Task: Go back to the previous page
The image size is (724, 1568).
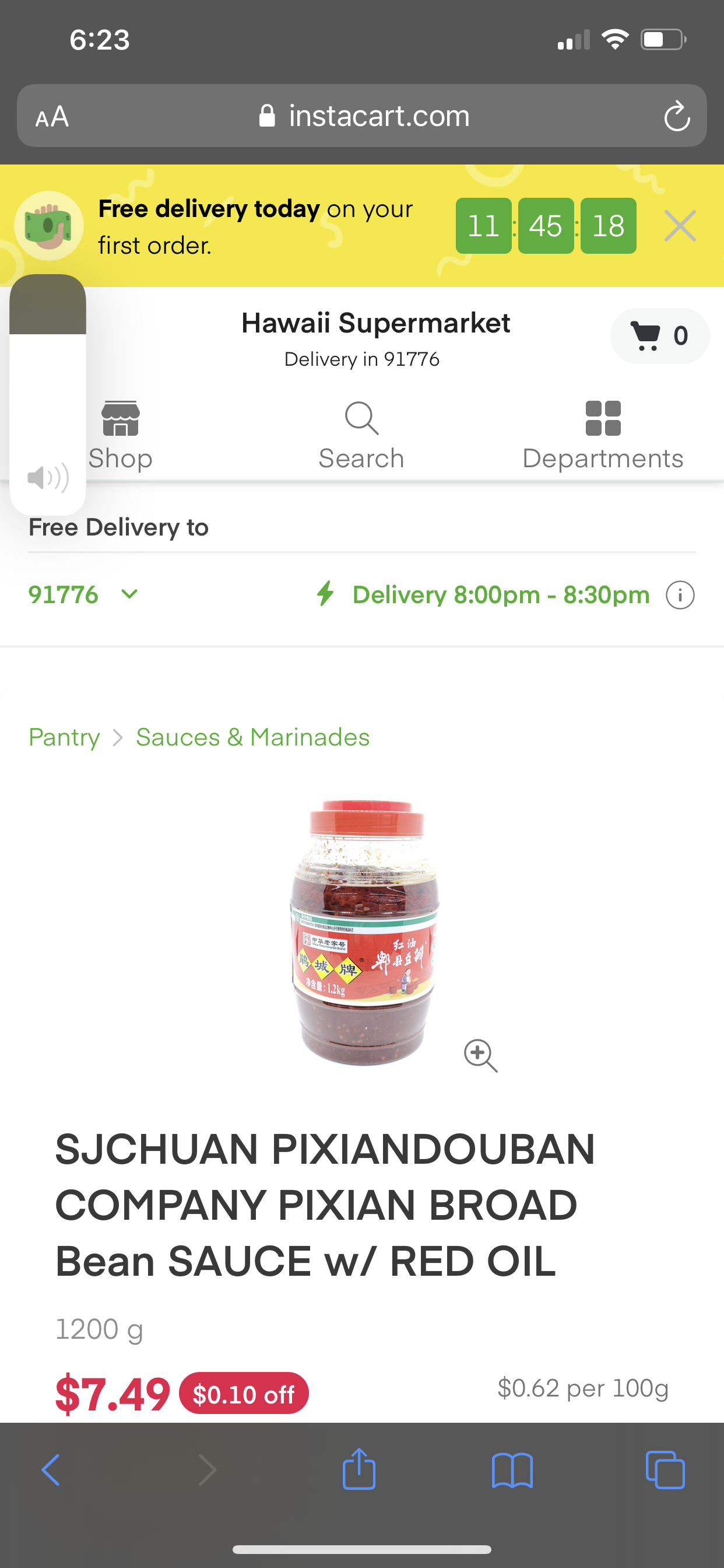Action: 51,1470
